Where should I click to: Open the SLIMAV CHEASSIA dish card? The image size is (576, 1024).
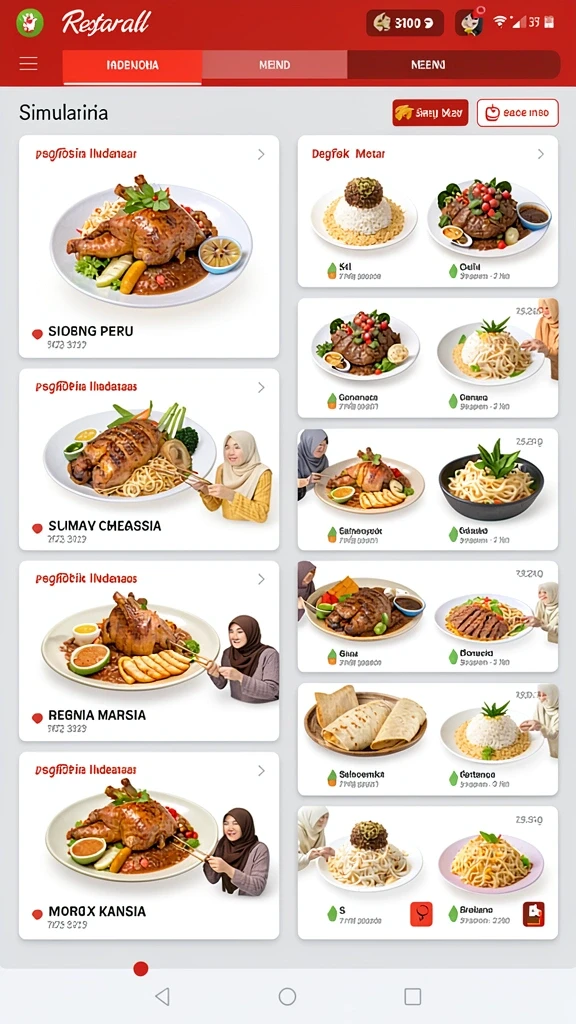pos(149,460)
